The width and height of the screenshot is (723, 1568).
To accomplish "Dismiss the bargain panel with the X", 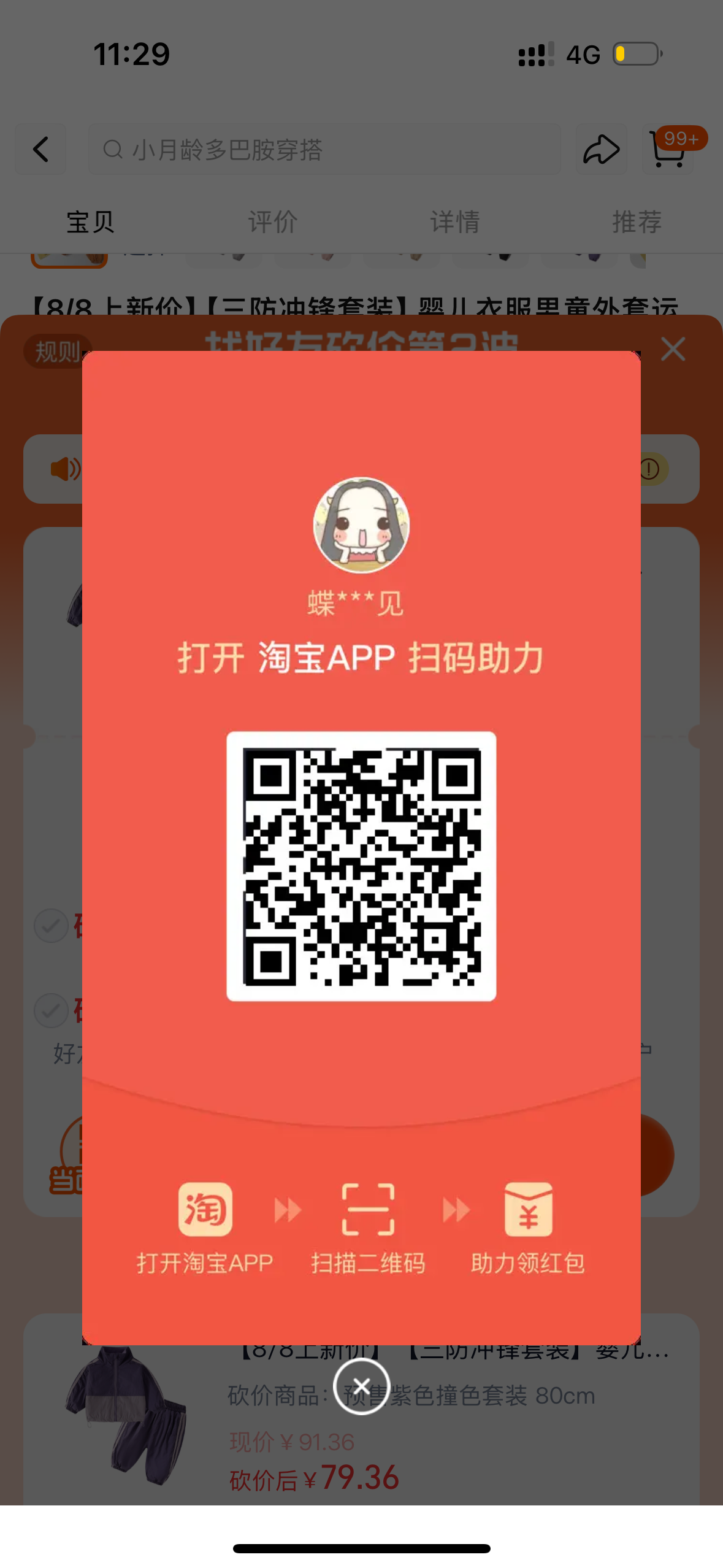I will tap(673, 349).
